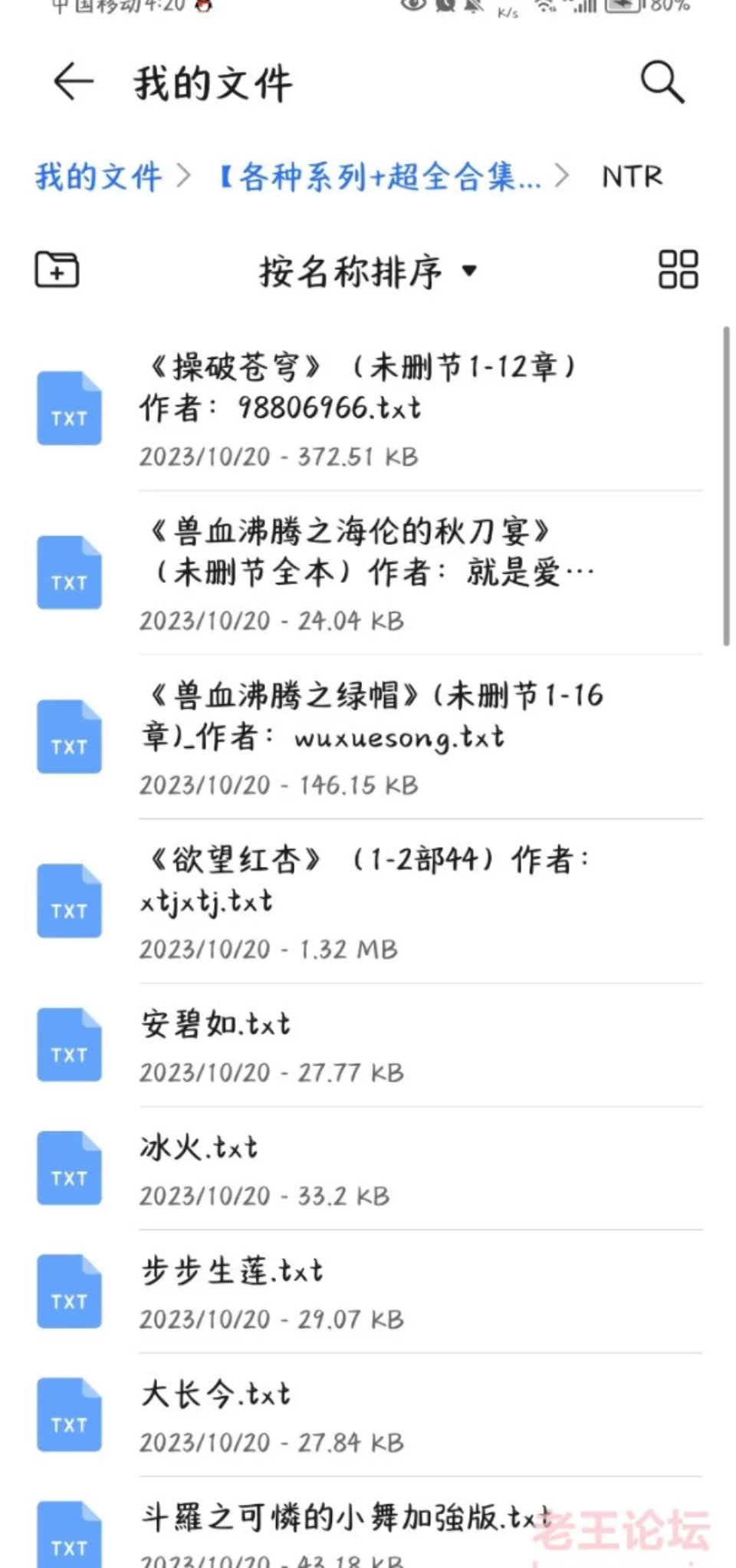Create a new folder
Viewport: 736px width, 1568px height.
(57, 270)
